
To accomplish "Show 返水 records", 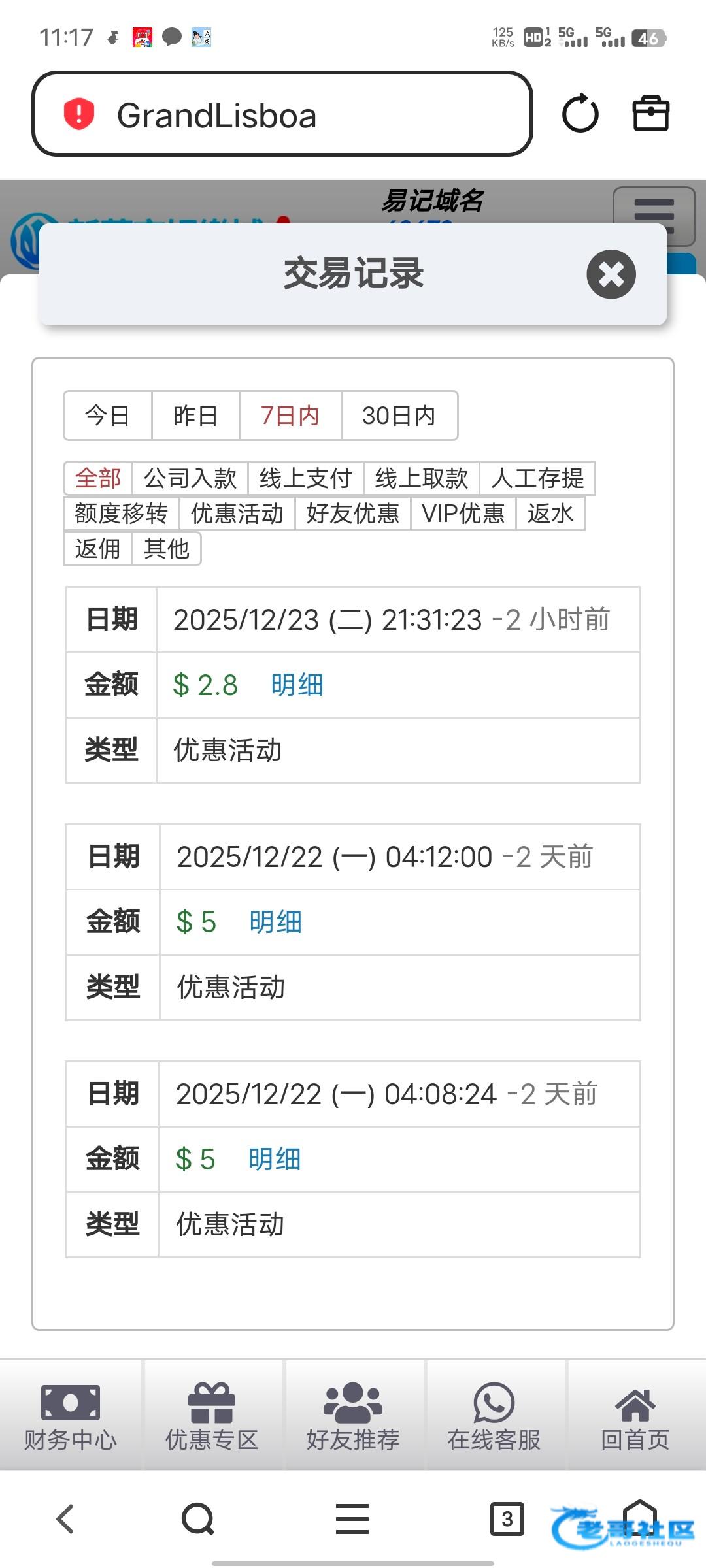I will [550, 514].
